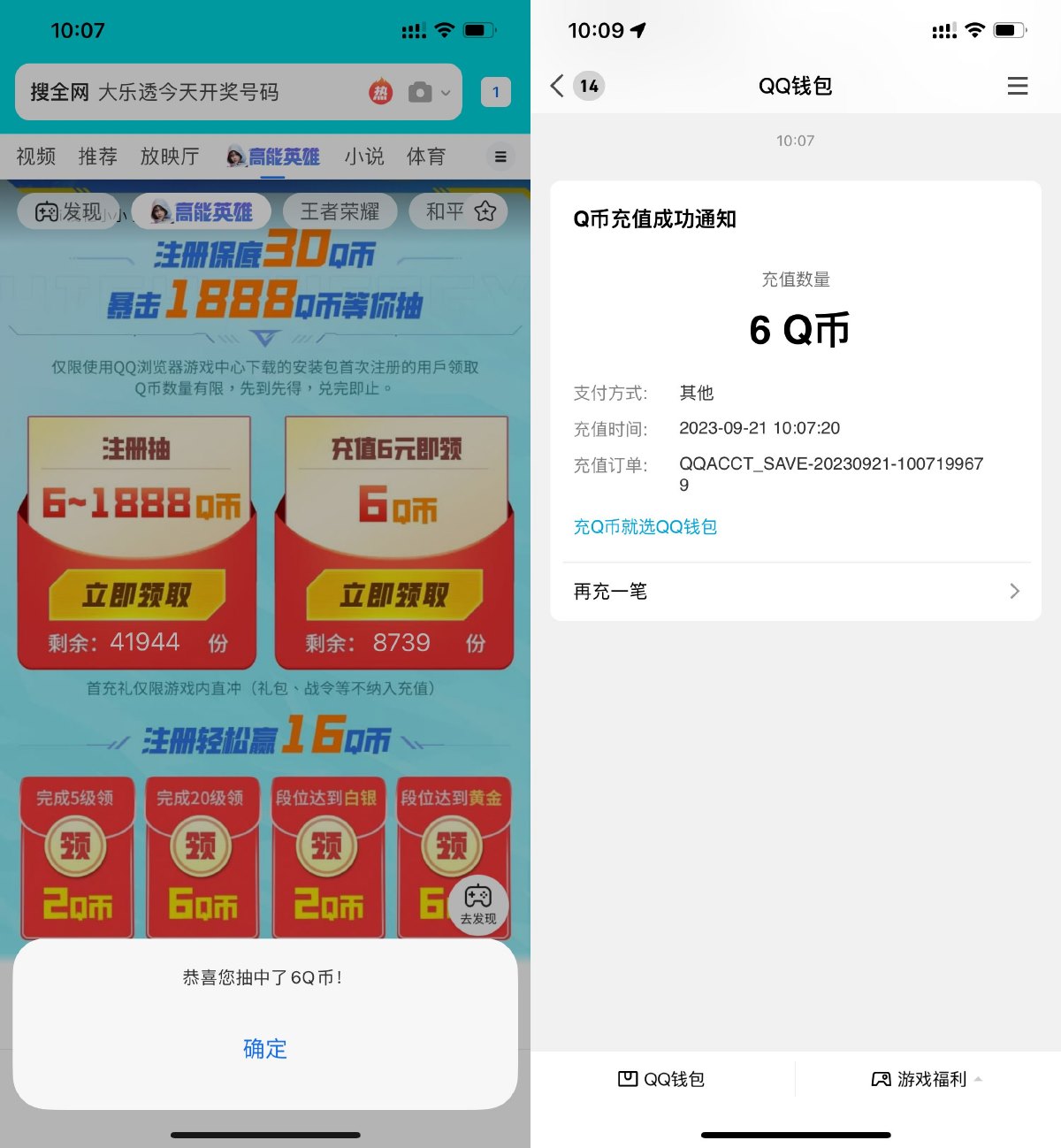Open the channel list menu beside 体育
1061x1148 pixels.
500,157
